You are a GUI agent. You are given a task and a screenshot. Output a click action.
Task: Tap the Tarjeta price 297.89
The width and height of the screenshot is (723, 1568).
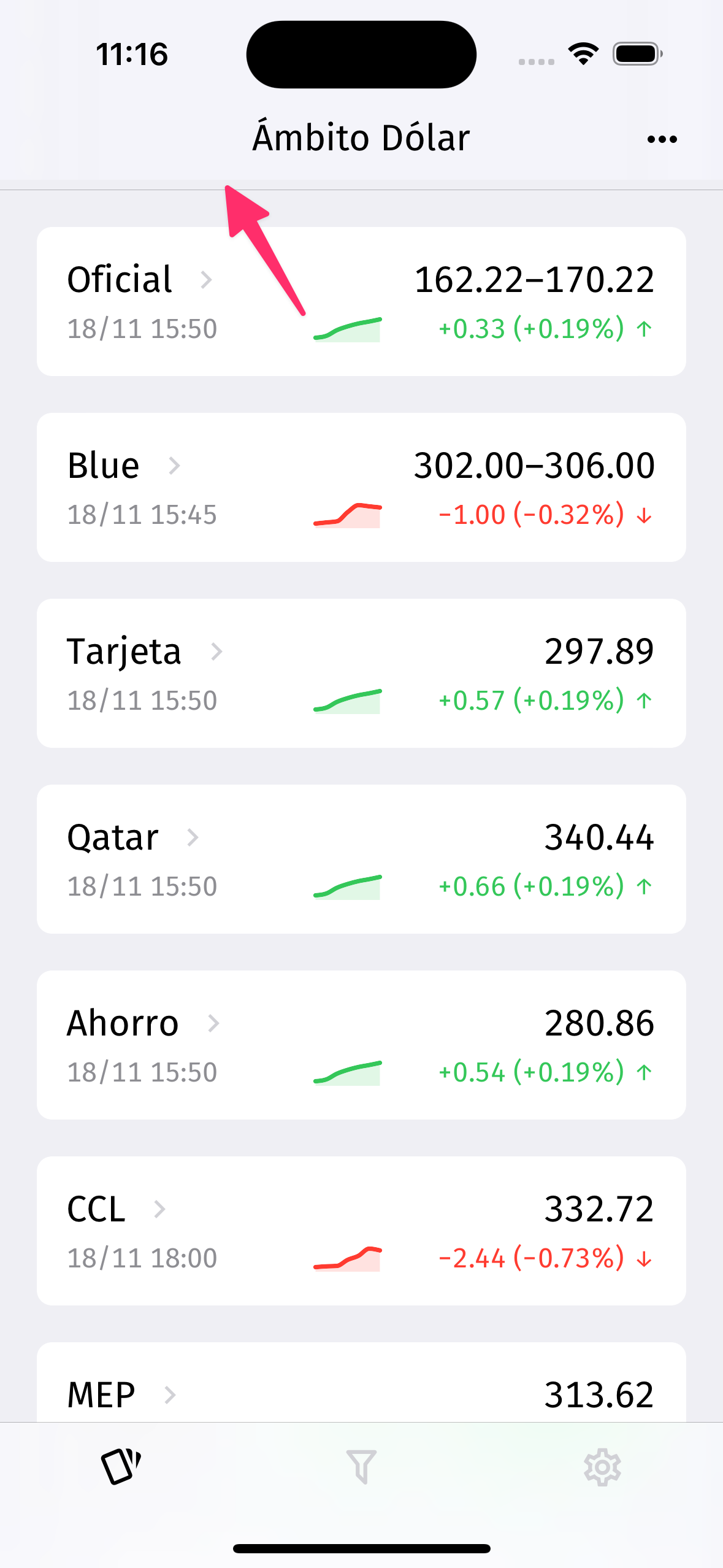tap(599, 650)
